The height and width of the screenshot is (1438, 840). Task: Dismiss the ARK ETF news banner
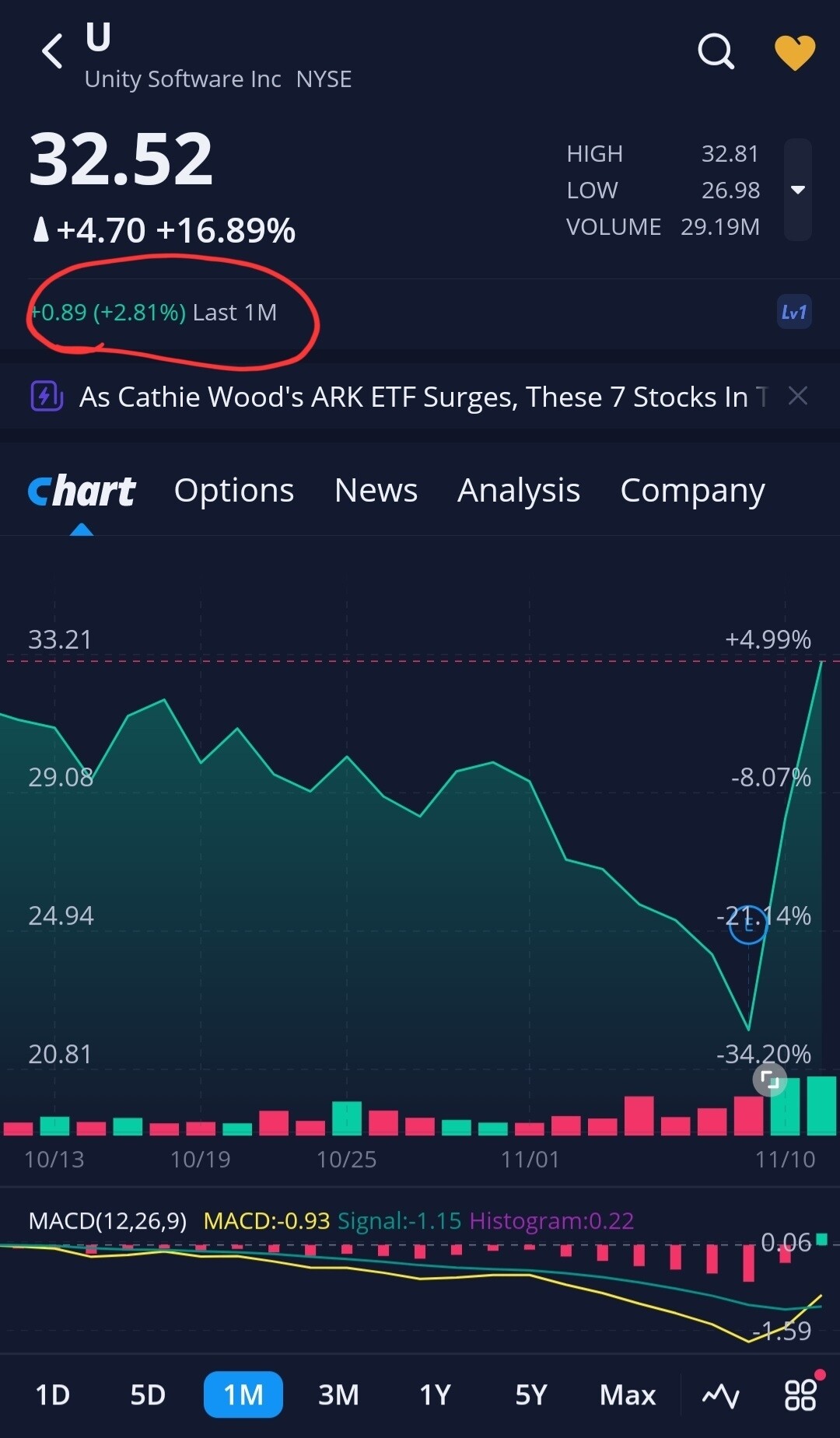coord(798,396)
